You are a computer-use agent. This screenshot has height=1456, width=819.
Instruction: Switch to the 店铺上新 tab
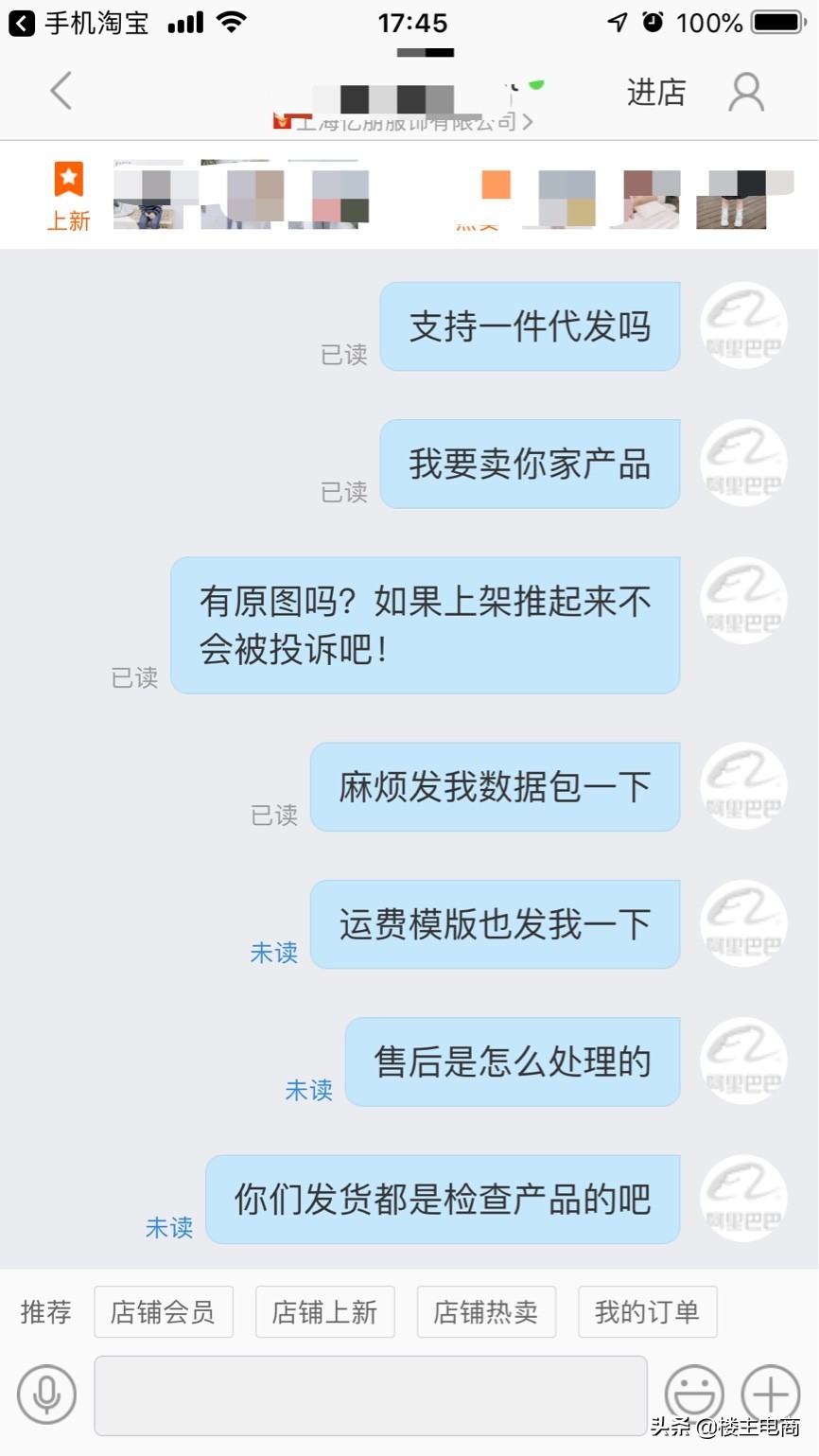click(325, 1312)
